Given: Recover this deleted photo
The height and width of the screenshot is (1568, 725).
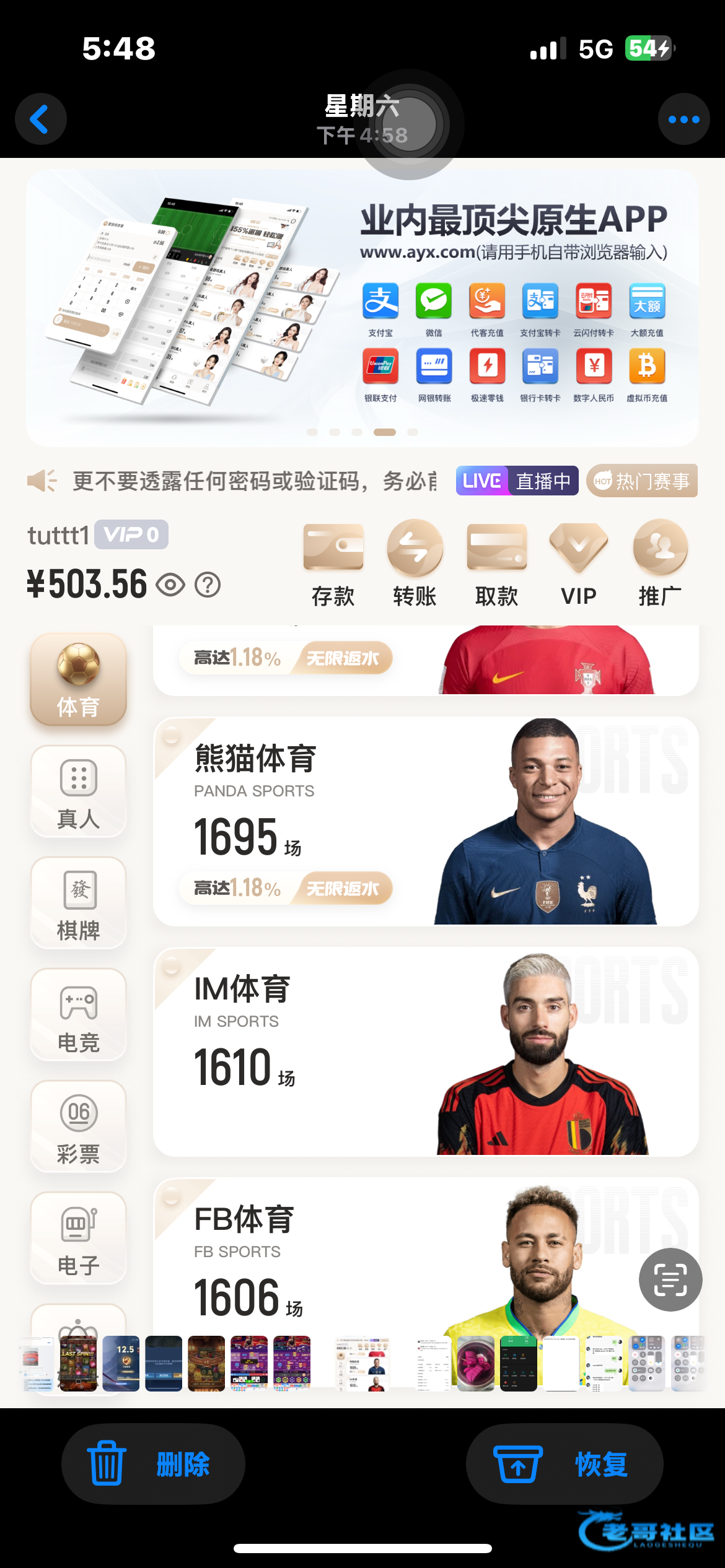Looking at the screenshot, I should coord(564,1464).
